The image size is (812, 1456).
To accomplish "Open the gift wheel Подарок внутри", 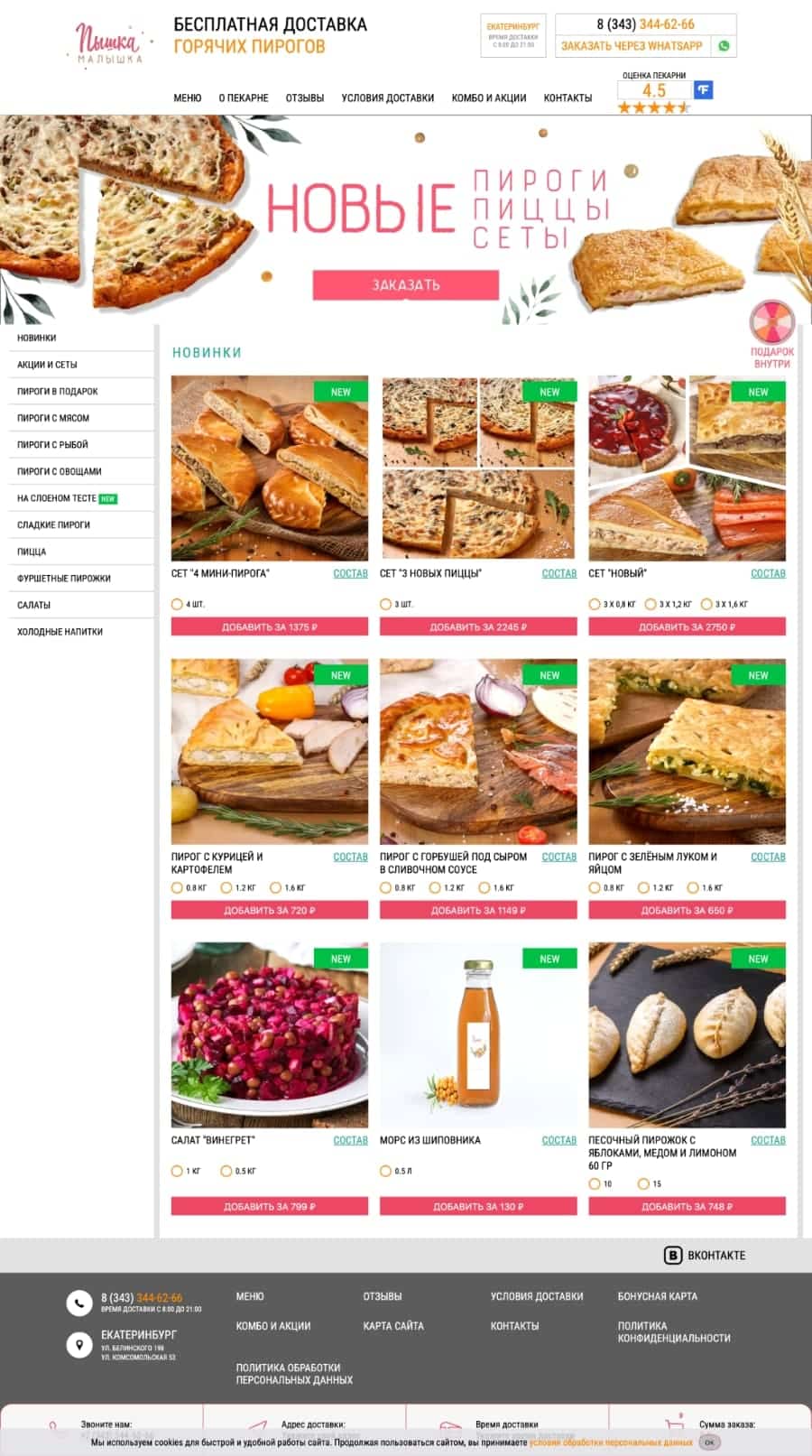I will (771, 325).
